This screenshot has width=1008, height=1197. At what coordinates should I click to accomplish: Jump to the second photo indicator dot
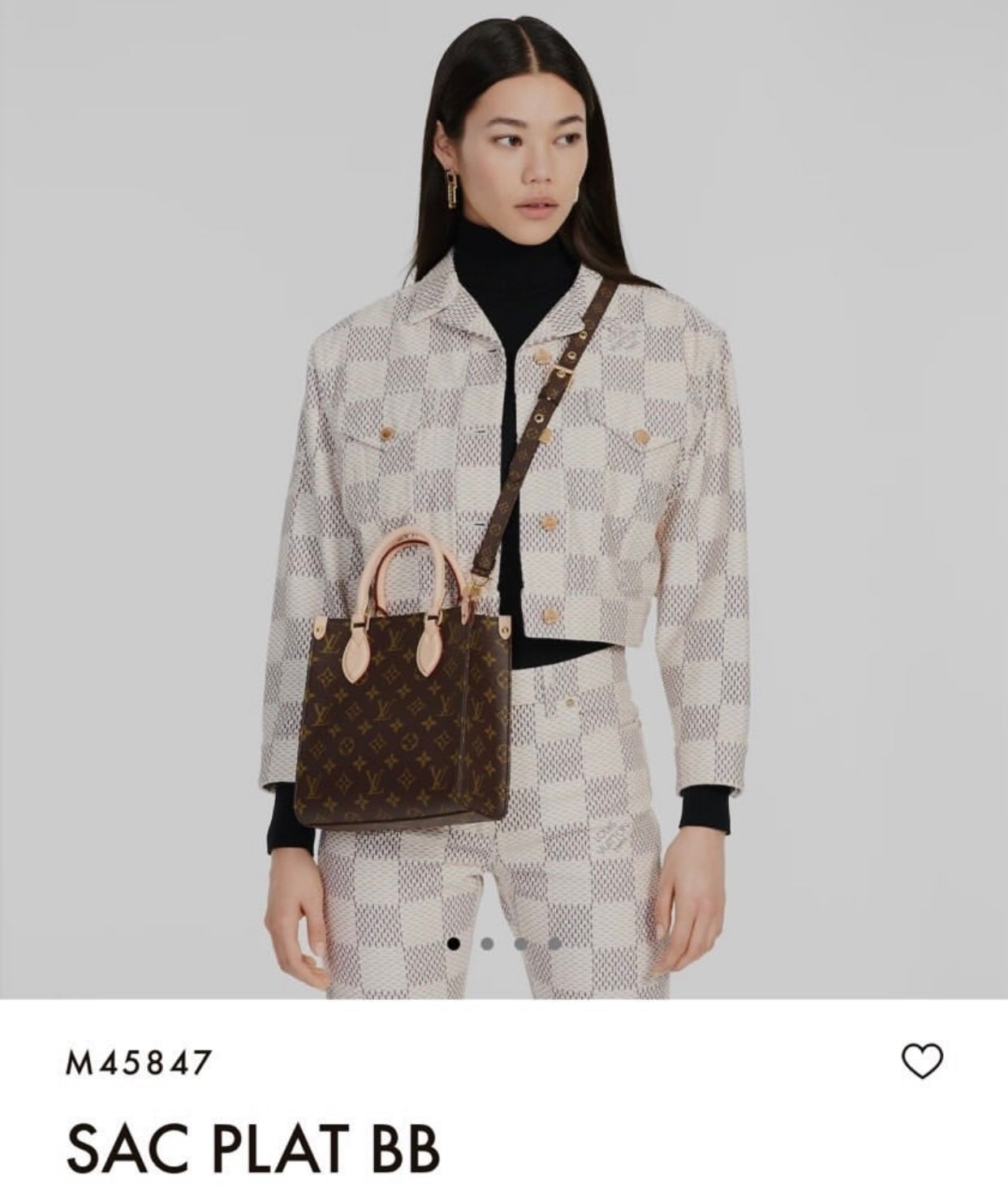(x=487, y=944)
